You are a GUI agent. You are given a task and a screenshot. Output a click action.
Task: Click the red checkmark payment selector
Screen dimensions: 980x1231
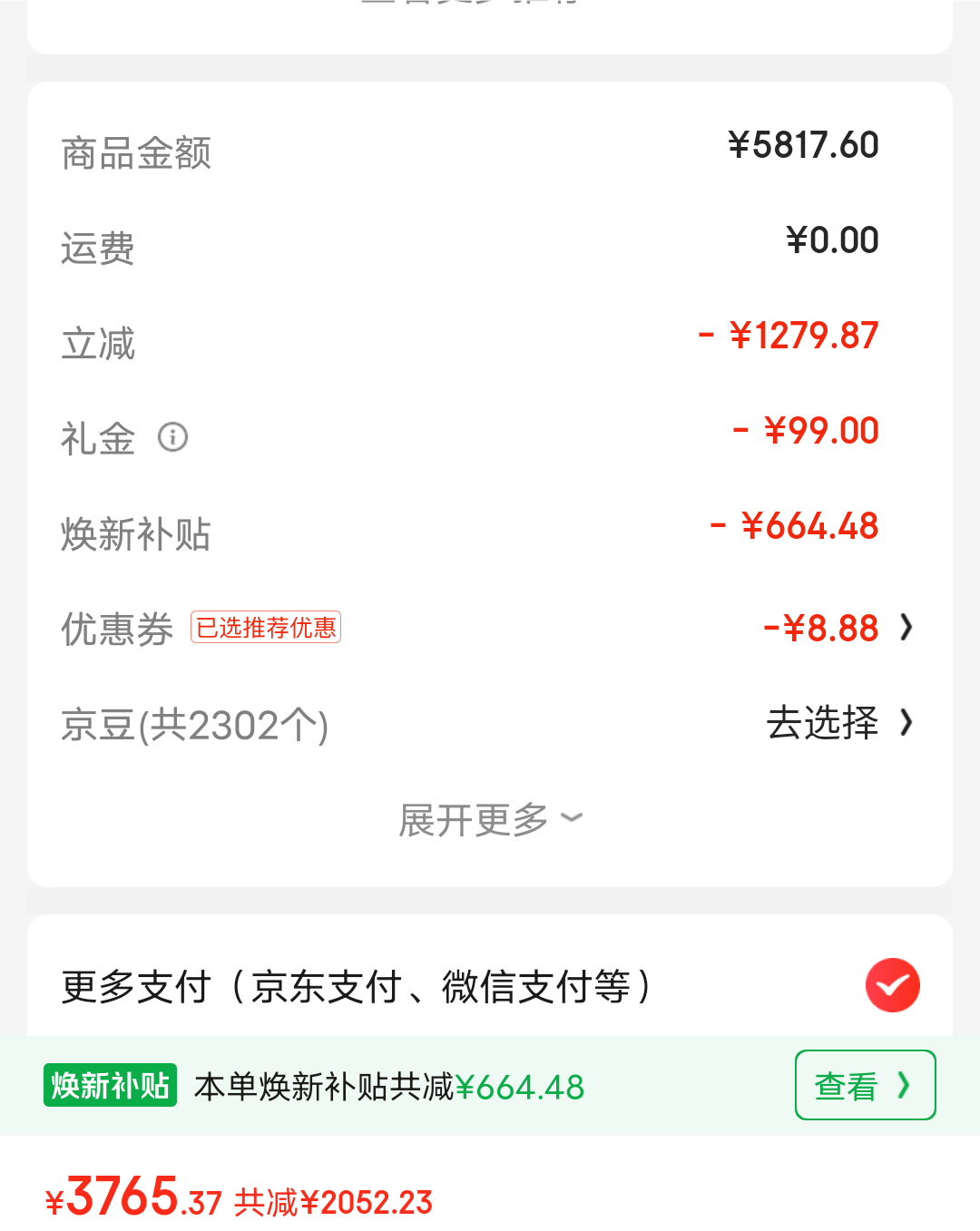pos(892,984)
